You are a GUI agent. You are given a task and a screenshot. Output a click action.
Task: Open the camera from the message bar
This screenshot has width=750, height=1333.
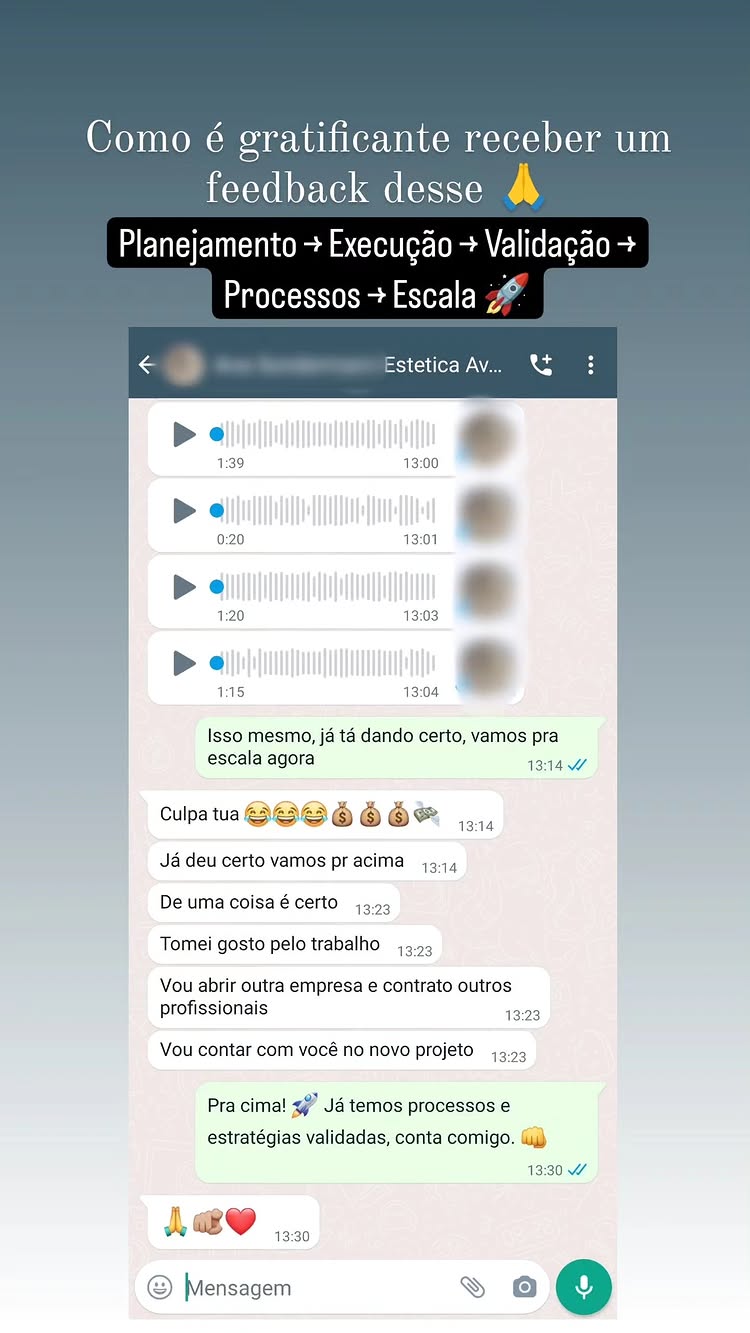[524, 1287]
